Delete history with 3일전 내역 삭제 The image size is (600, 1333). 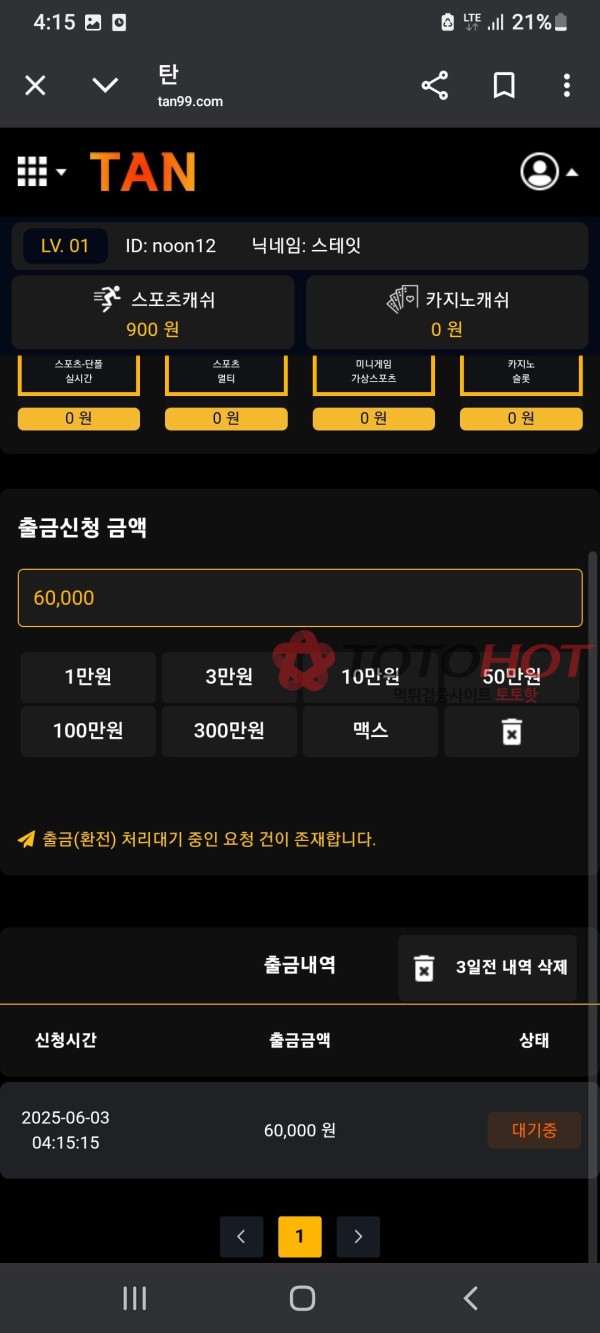488,967
